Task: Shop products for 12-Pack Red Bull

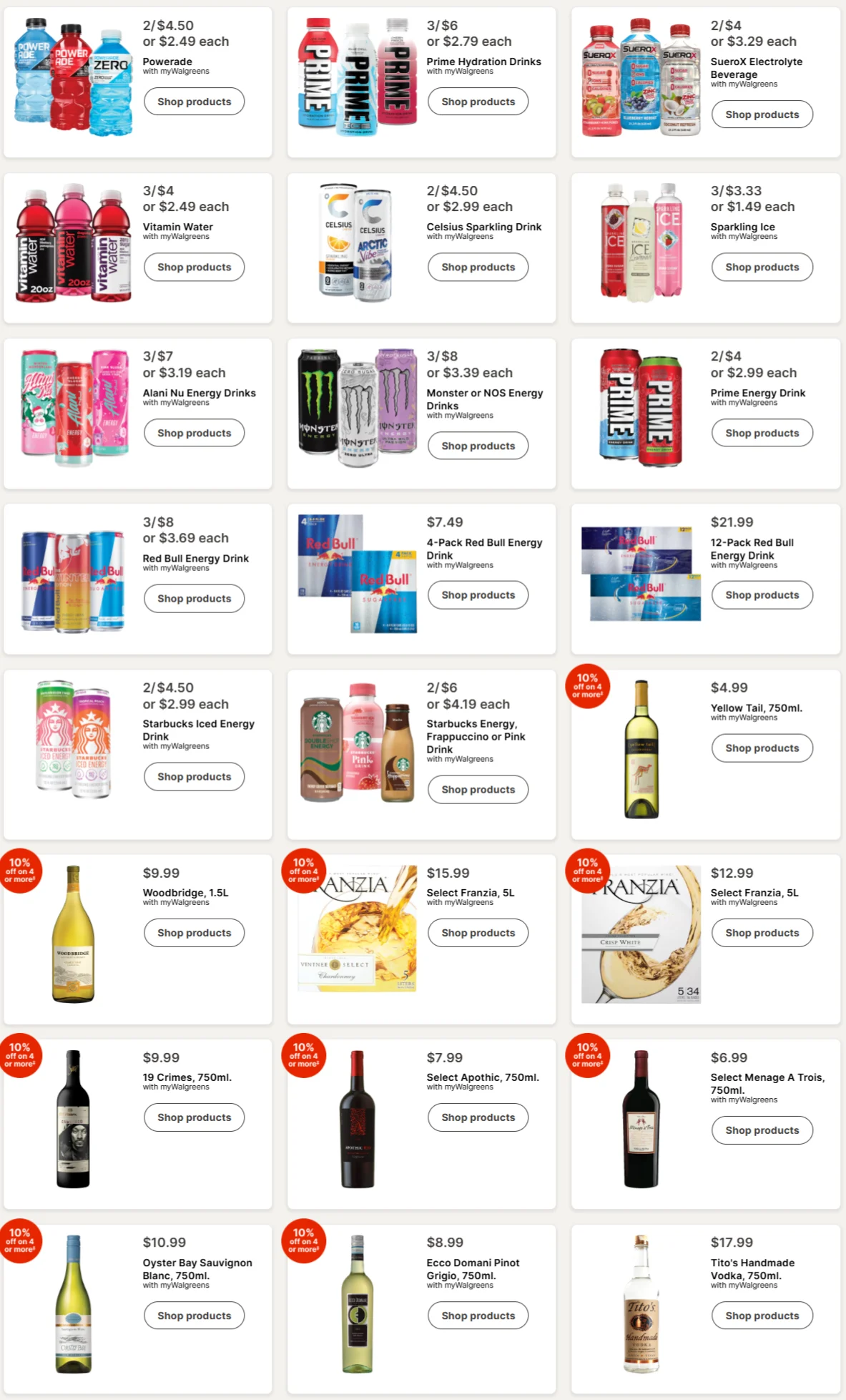Action: (x=762, y=595)
